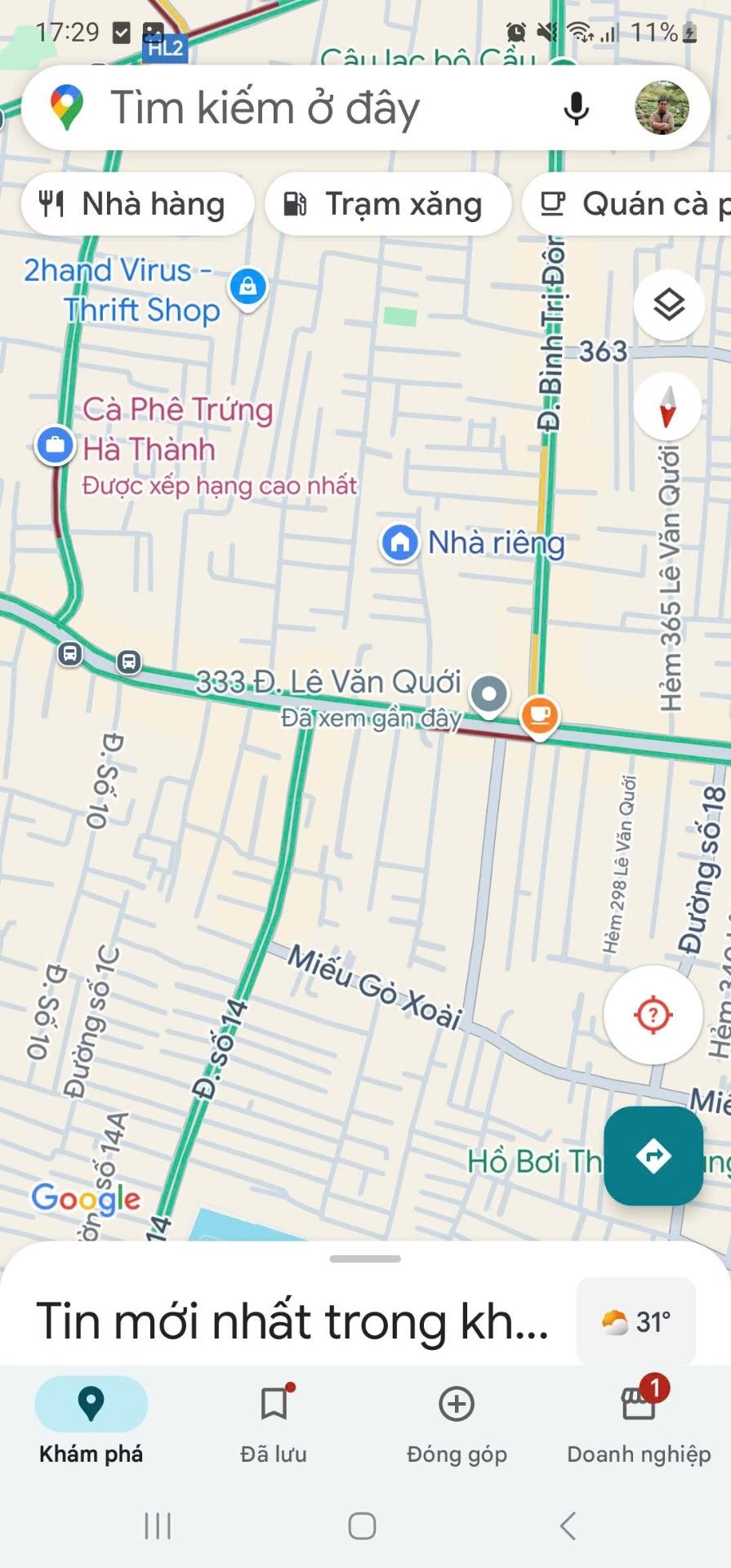The height and width of the screenshot is (1568, 731).
Task: Open the "Tìm kiếm ở đây" search box
Action: (310, 108)
